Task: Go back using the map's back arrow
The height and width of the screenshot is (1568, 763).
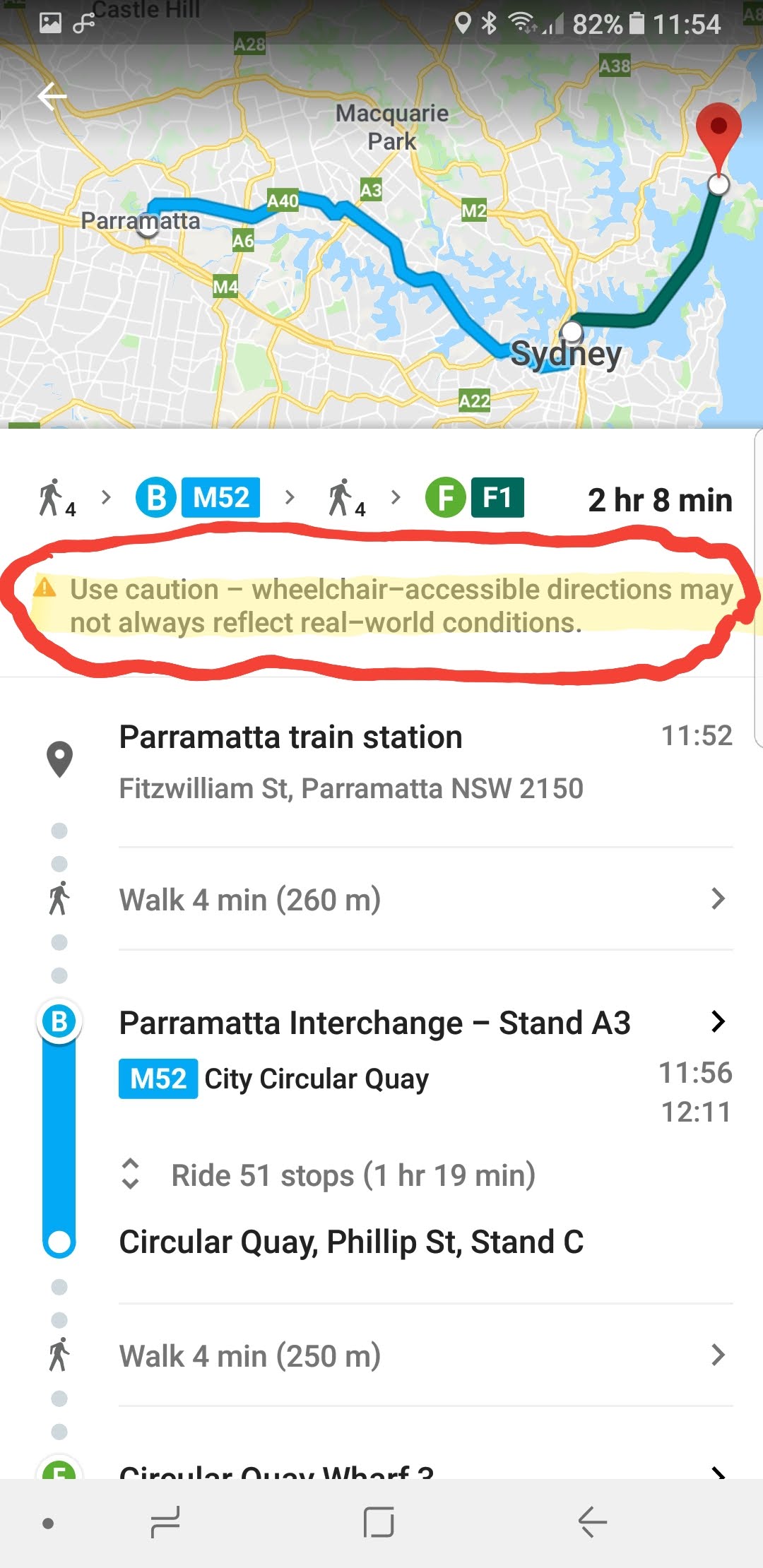Action: point(52,96)
